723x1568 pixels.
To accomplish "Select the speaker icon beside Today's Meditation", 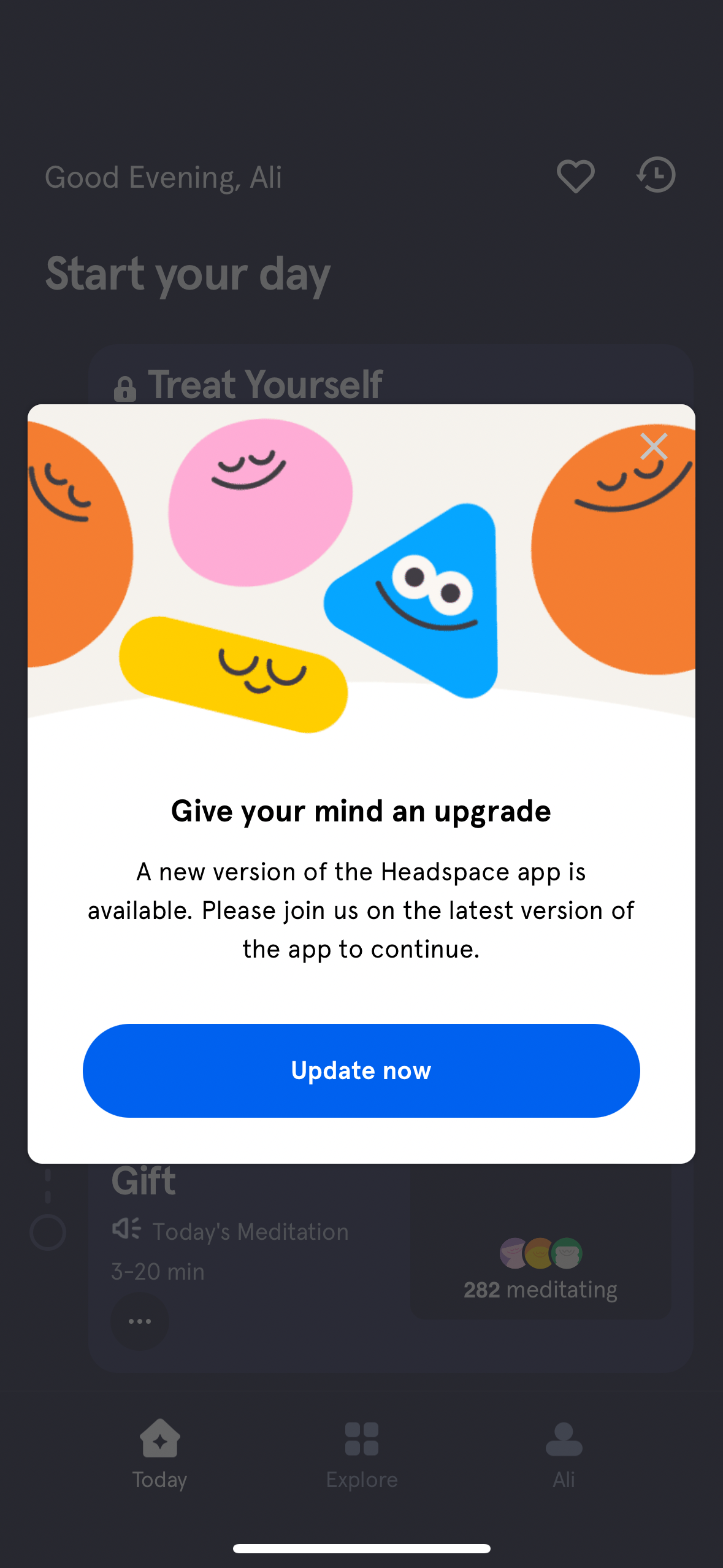I will click(126, 1229).
